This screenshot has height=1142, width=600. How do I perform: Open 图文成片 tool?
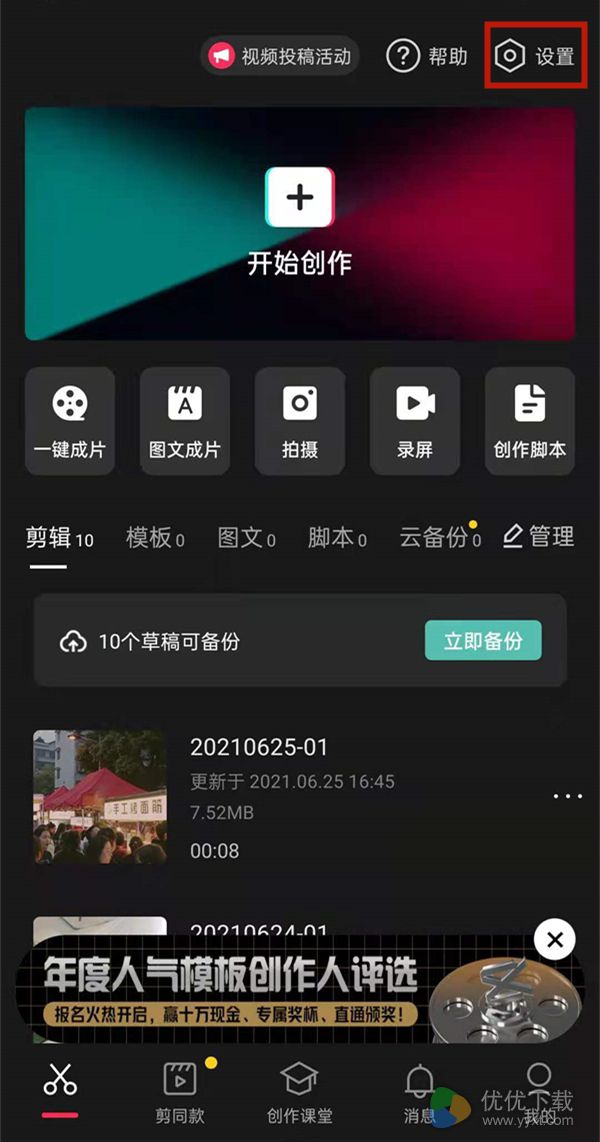click(x=184, y=420)
